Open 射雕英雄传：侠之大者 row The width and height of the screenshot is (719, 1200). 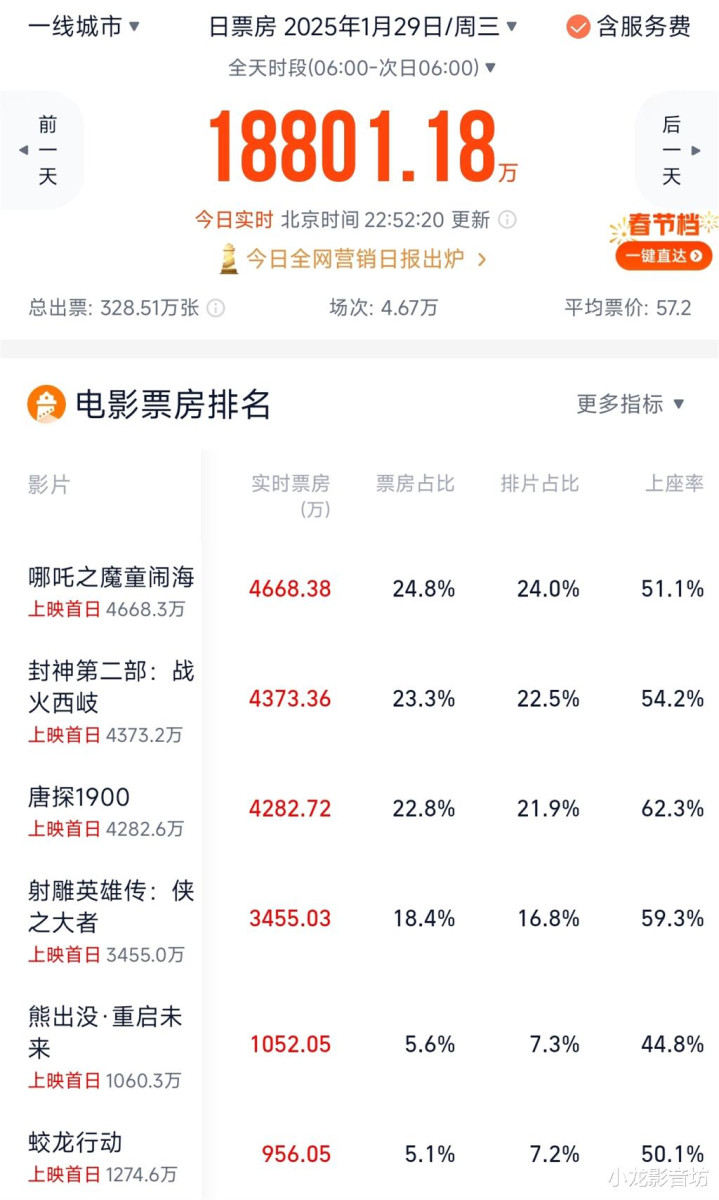[x=360, y=920]
